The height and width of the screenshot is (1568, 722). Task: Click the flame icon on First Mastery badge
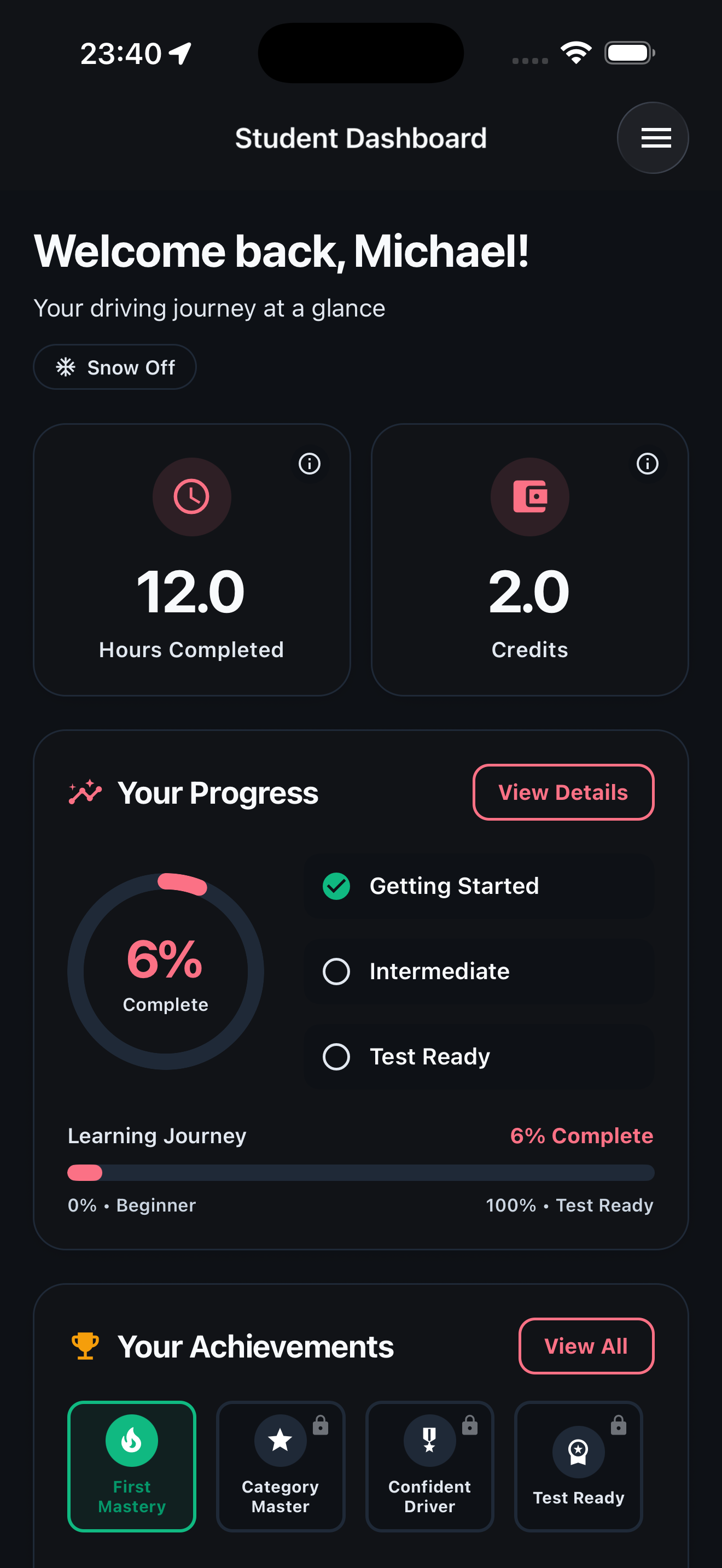point(131,1439)
